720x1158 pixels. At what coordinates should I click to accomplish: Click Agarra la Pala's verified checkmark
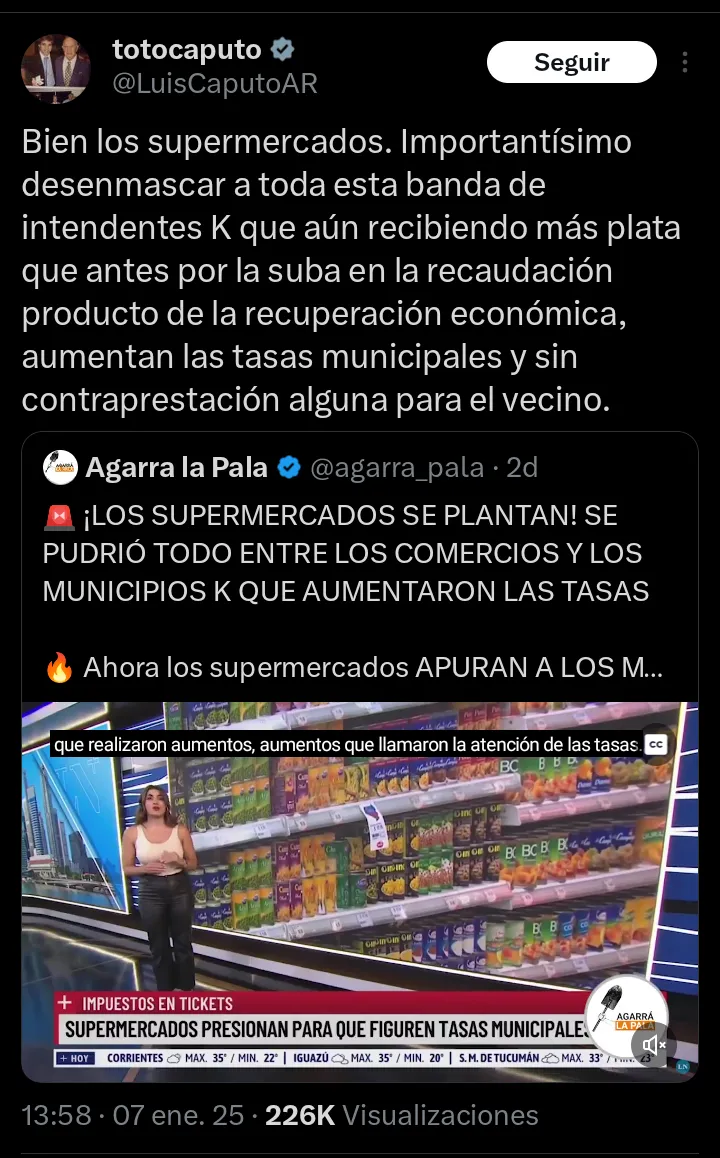pos(290,466)
